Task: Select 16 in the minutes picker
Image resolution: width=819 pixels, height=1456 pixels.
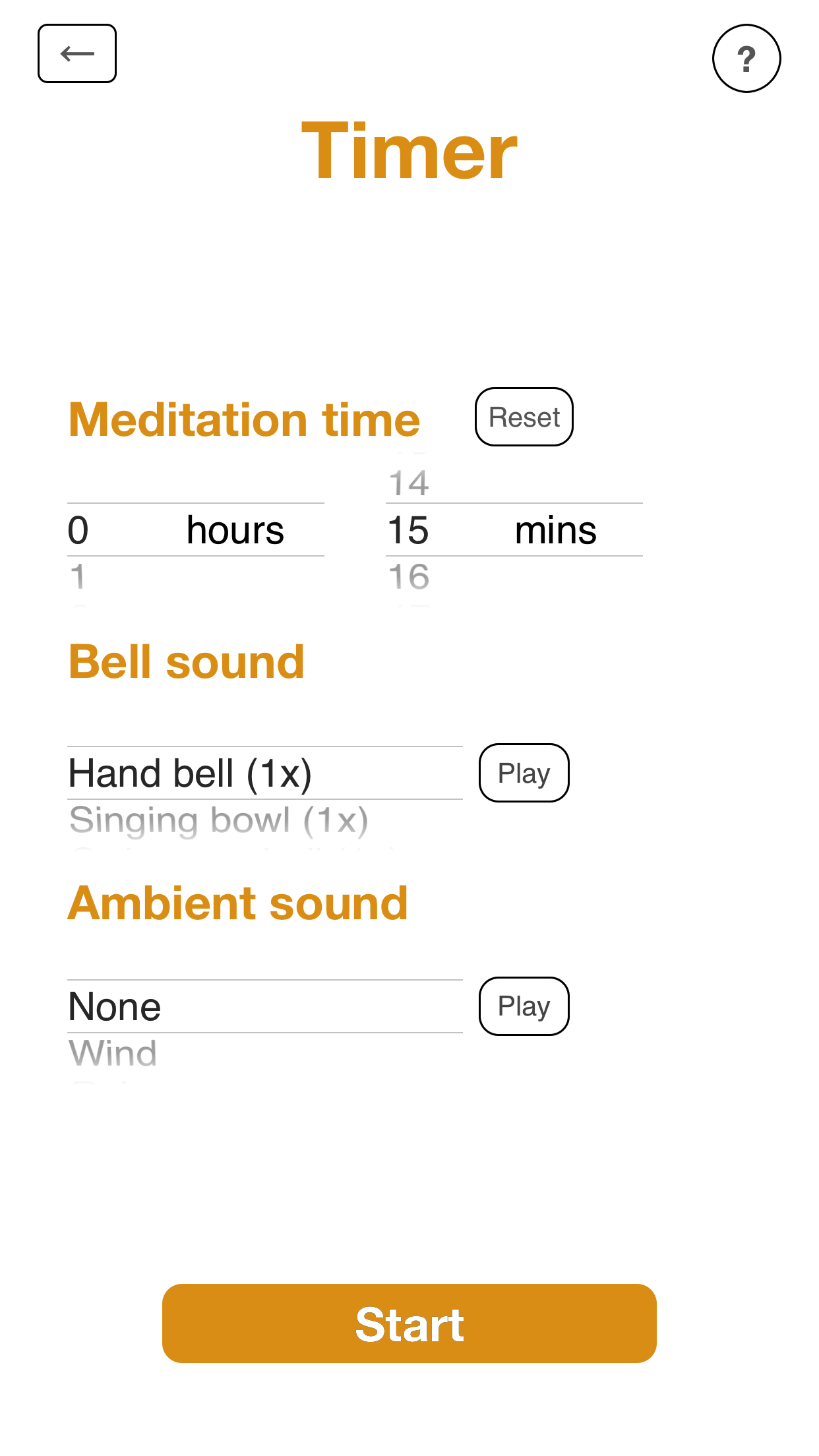Action: pos(409,577)
